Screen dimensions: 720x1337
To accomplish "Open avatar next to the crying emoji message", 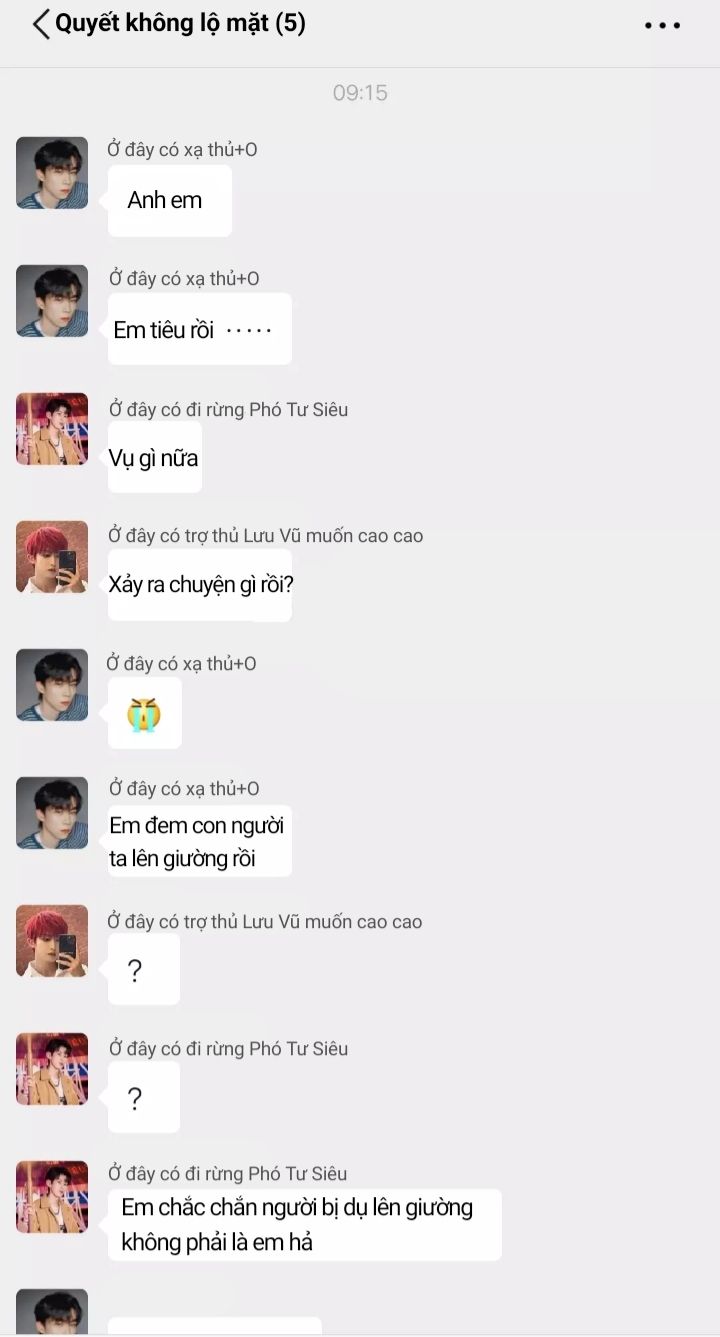I will (x=52, y=685).
